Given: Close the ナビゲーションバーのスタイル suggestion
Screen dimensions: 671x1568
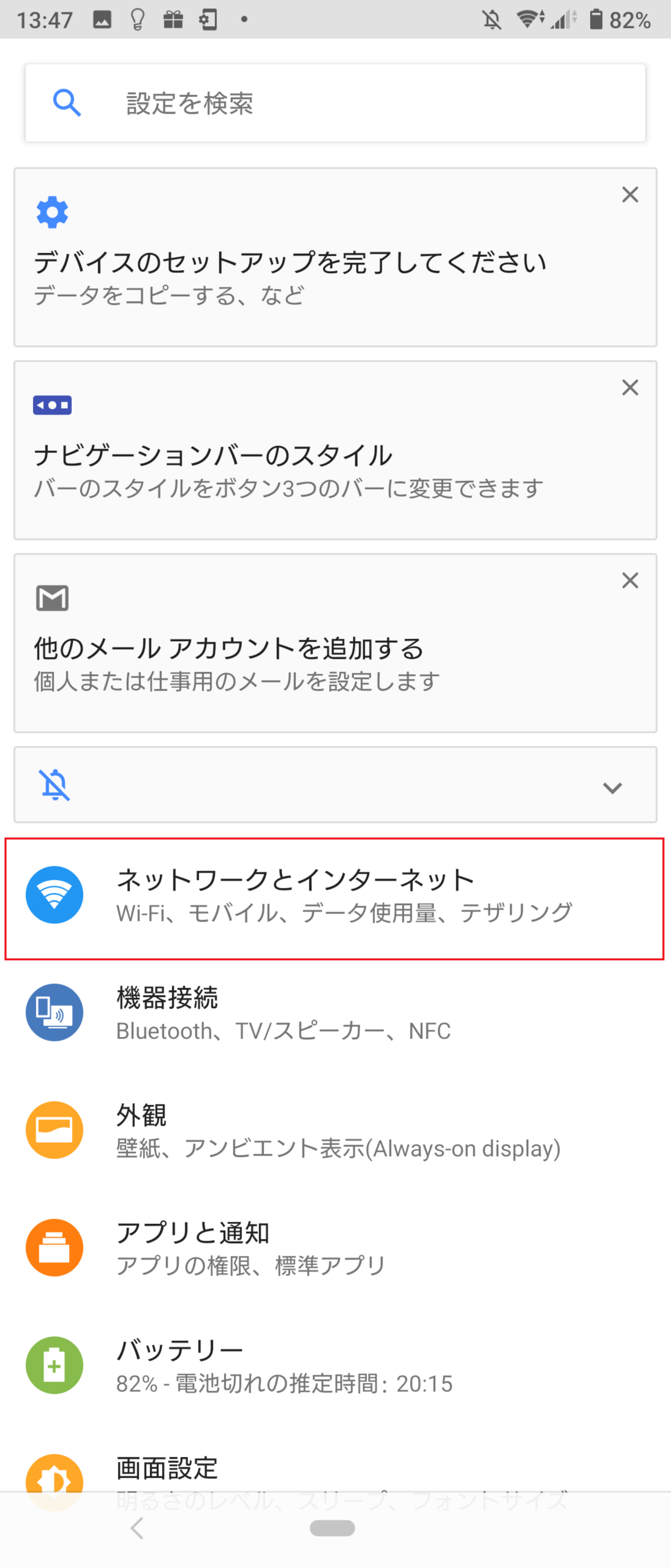Looking at the screenshot, I should 630,388.
